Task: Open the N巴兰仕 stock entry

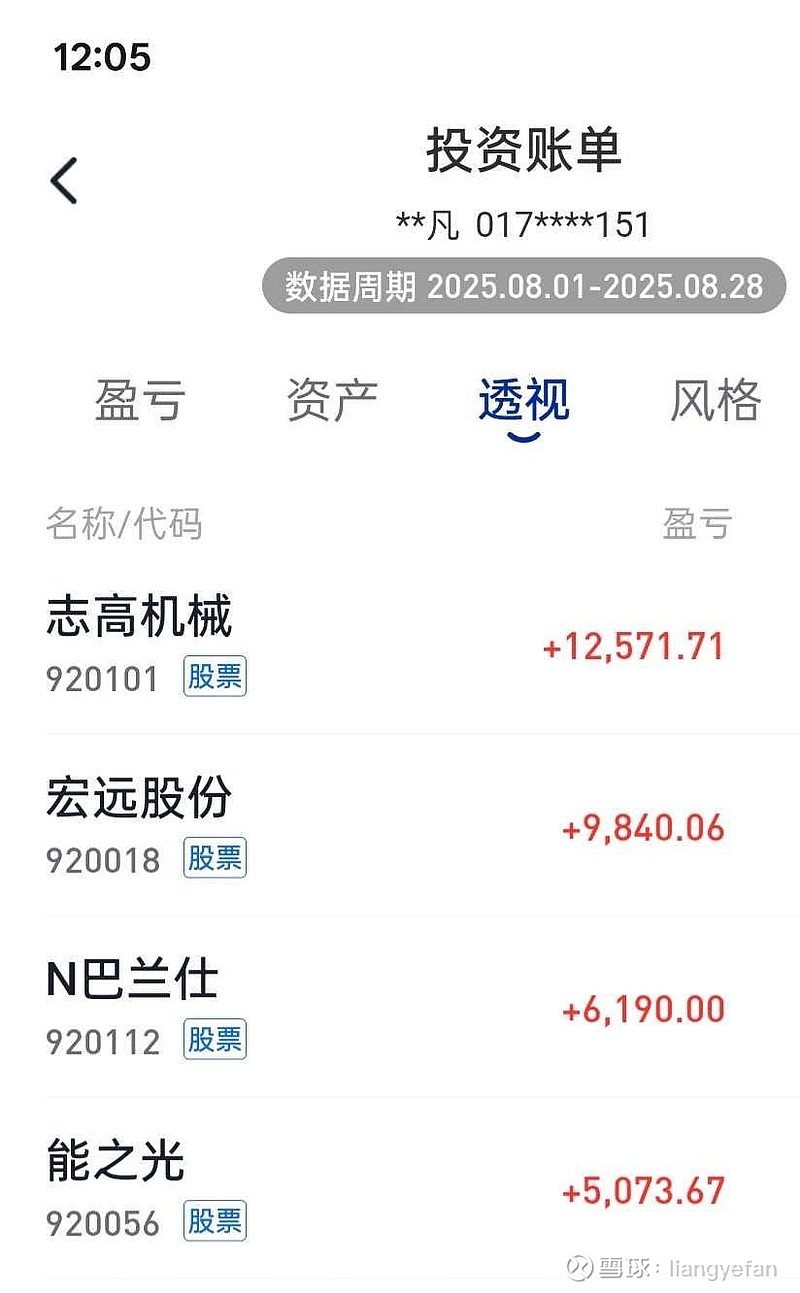Action: (x=400, y=1008)
